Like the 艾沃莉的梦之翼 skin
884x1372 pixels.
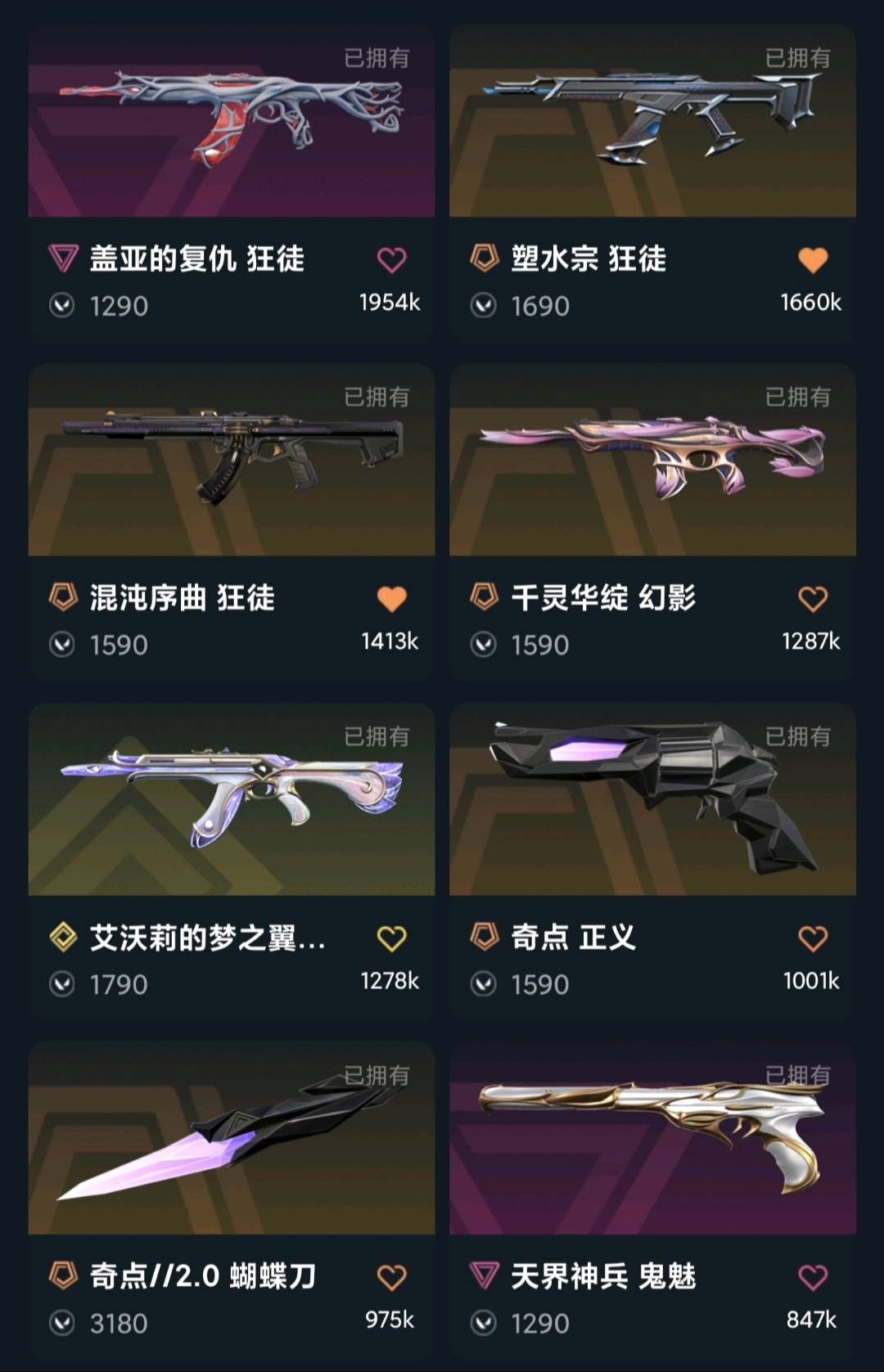tap(391, 938)
